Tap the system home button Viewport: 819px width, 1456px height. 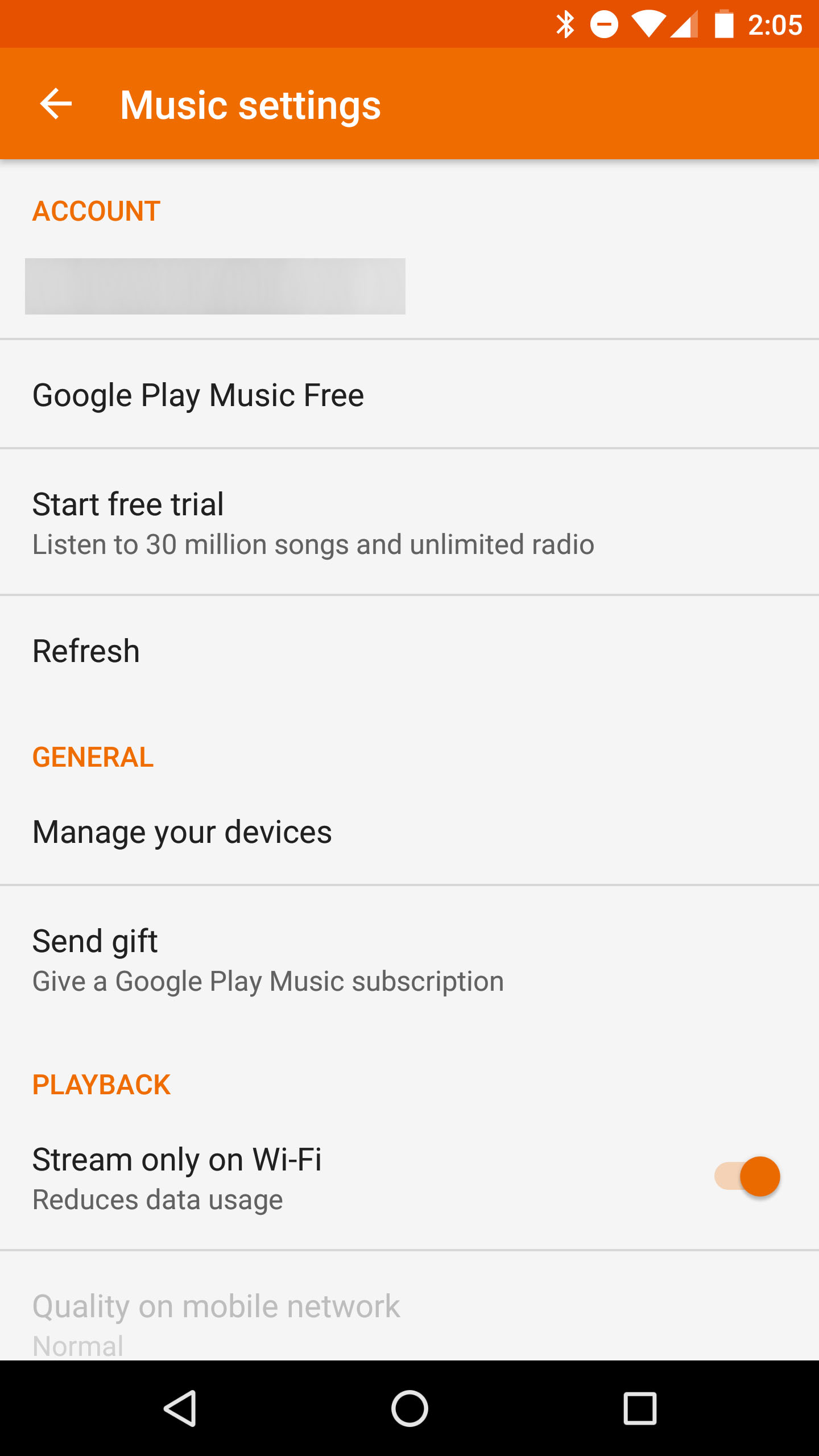pos(409,1408)
